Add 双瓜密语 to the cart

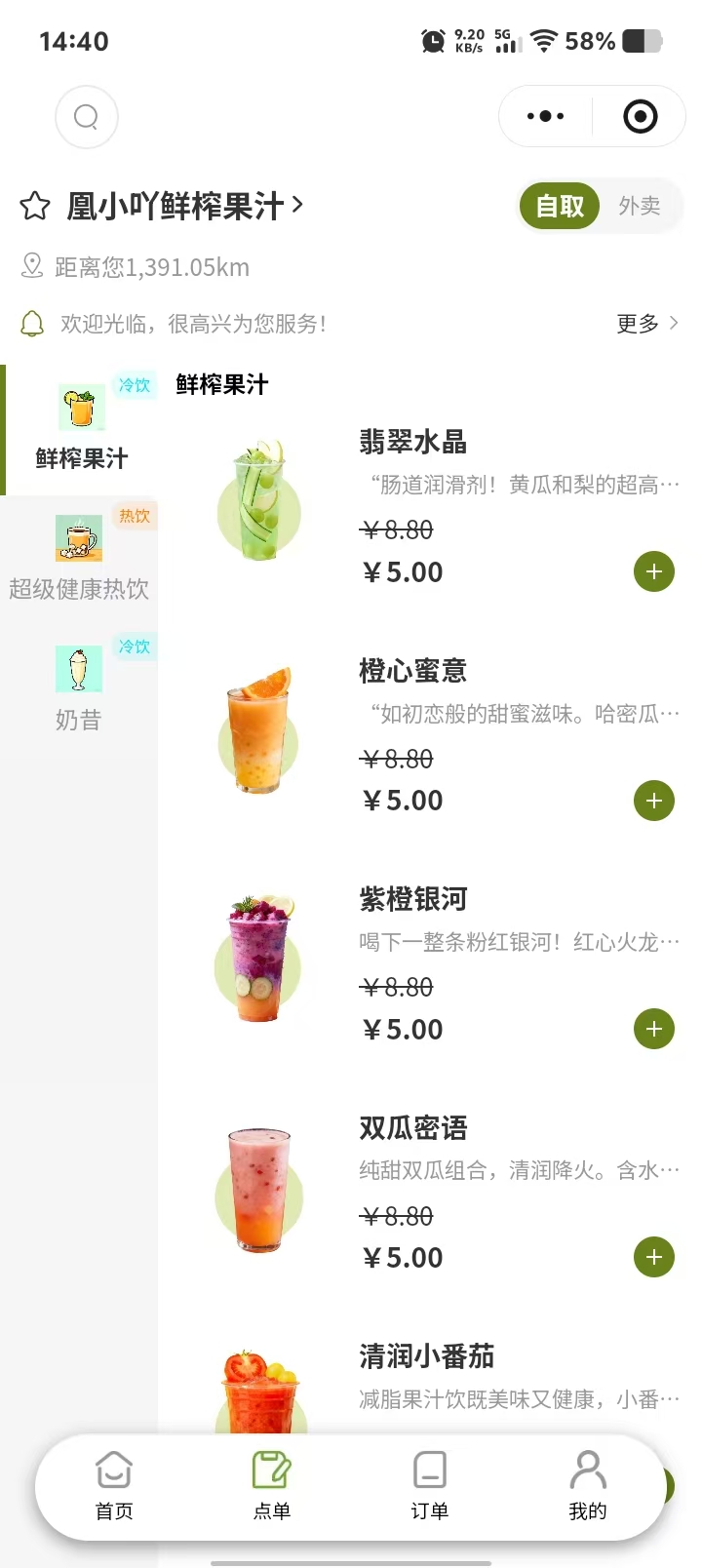654,1257
